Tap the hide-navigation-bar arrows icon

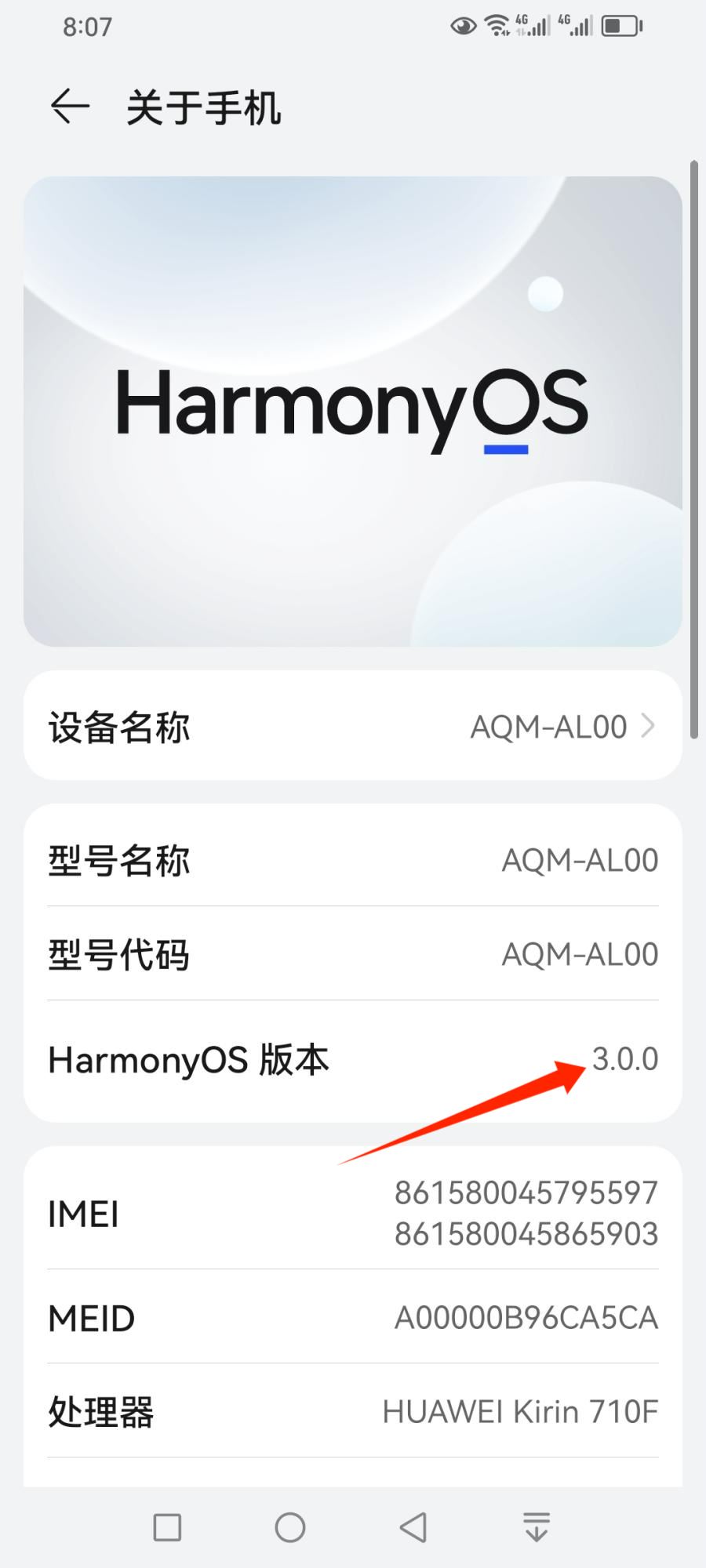click(x=537, y=1527)
